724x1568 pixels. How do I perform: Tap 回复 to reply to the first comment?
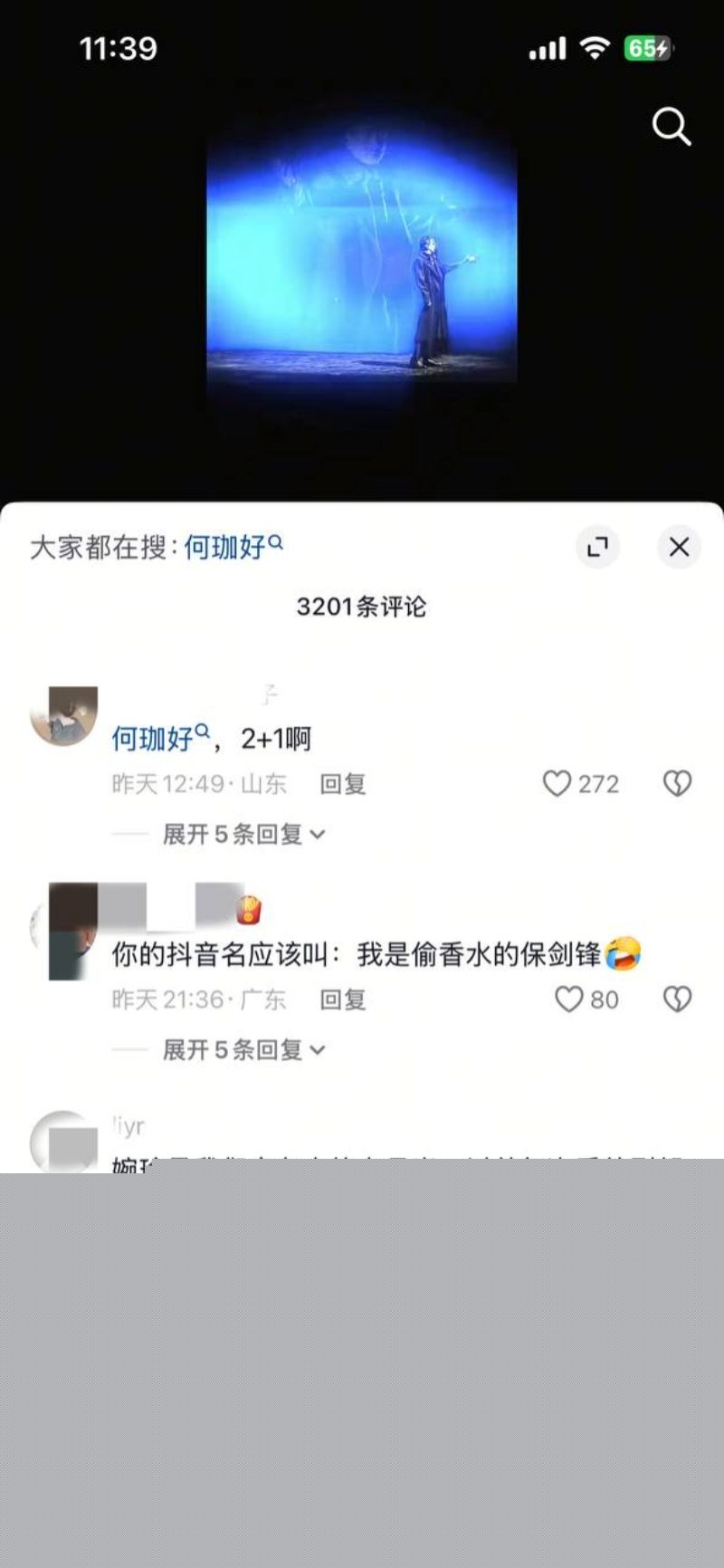[341, 784]
